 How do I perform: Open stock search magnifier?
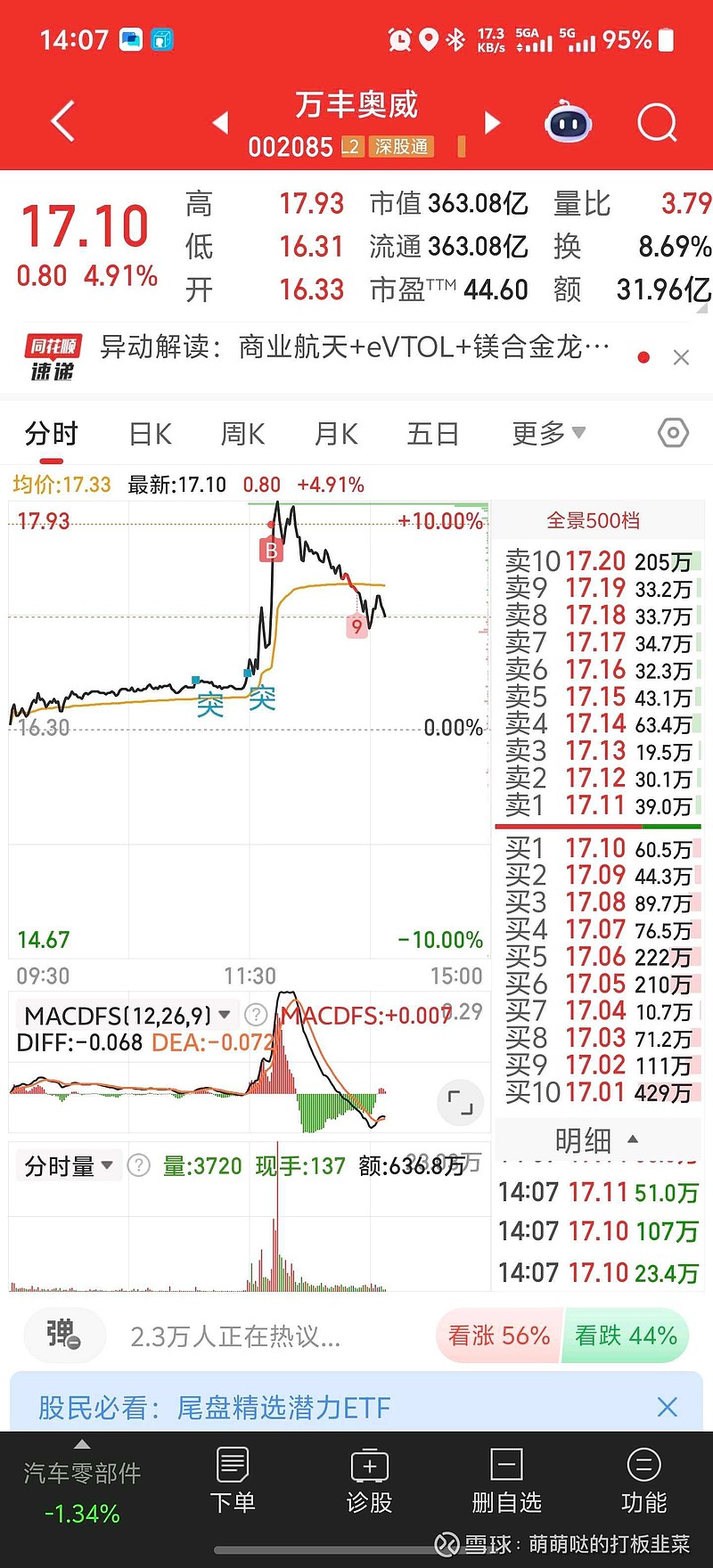[x=657, y=122]
